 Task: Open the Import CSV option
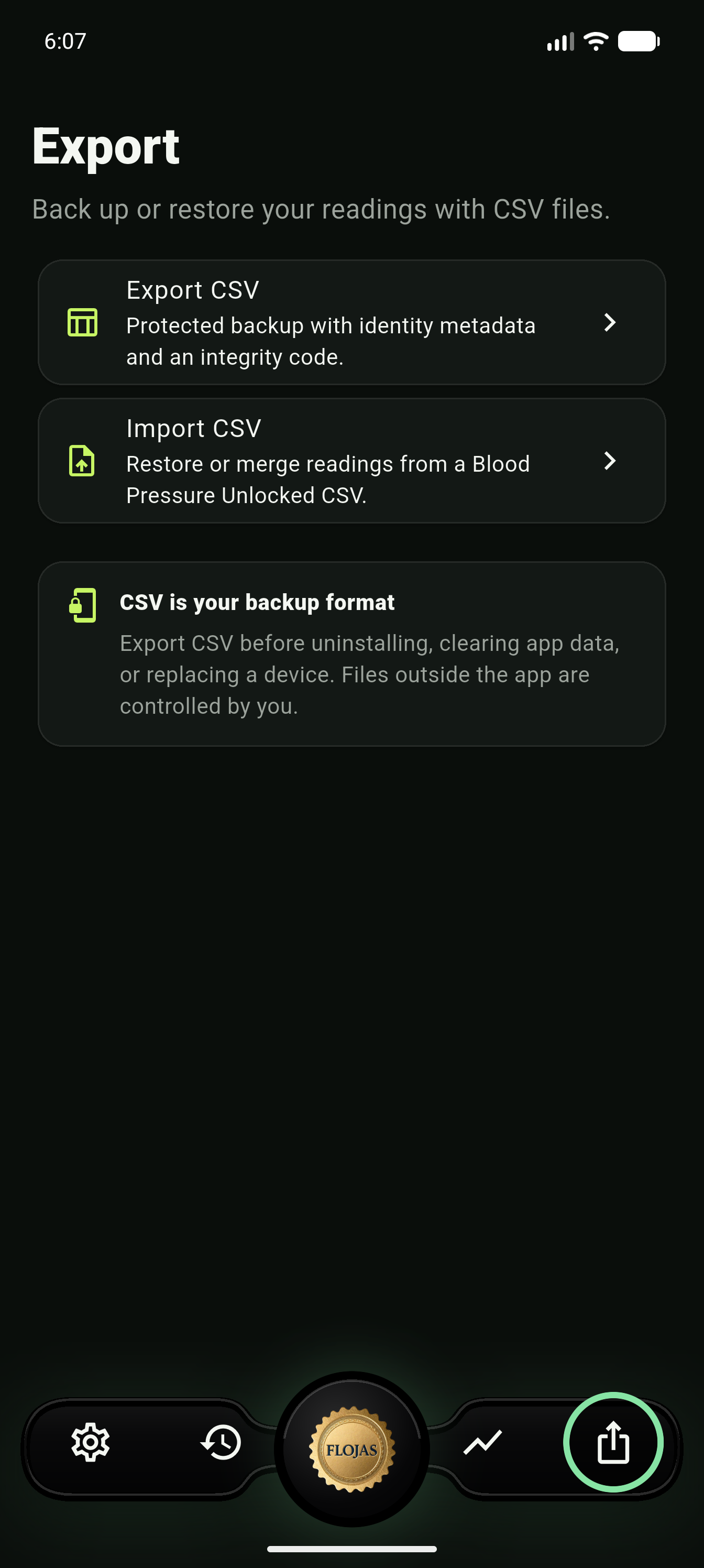click(351, 461)
